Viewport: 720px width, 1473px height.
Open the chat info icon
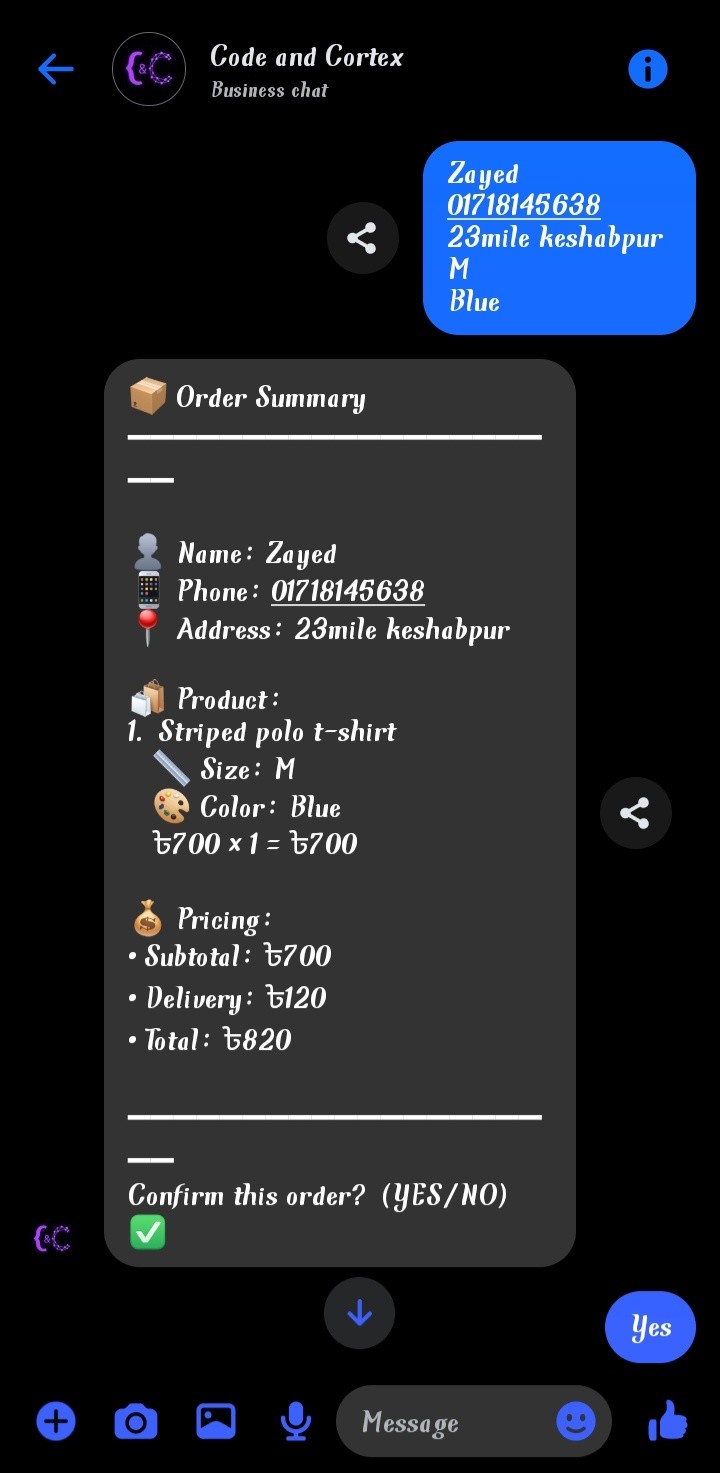coord(647,69)
